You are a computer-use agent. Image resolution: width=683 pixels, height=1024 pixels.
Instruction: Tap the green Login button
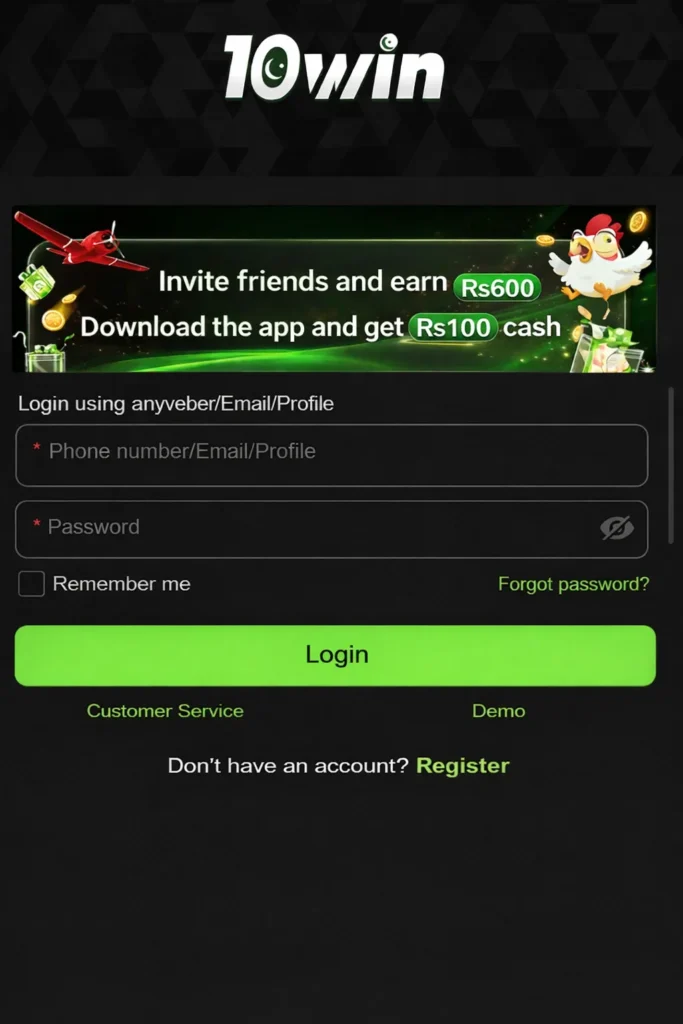pyautogui.click(x=335, y=655)
